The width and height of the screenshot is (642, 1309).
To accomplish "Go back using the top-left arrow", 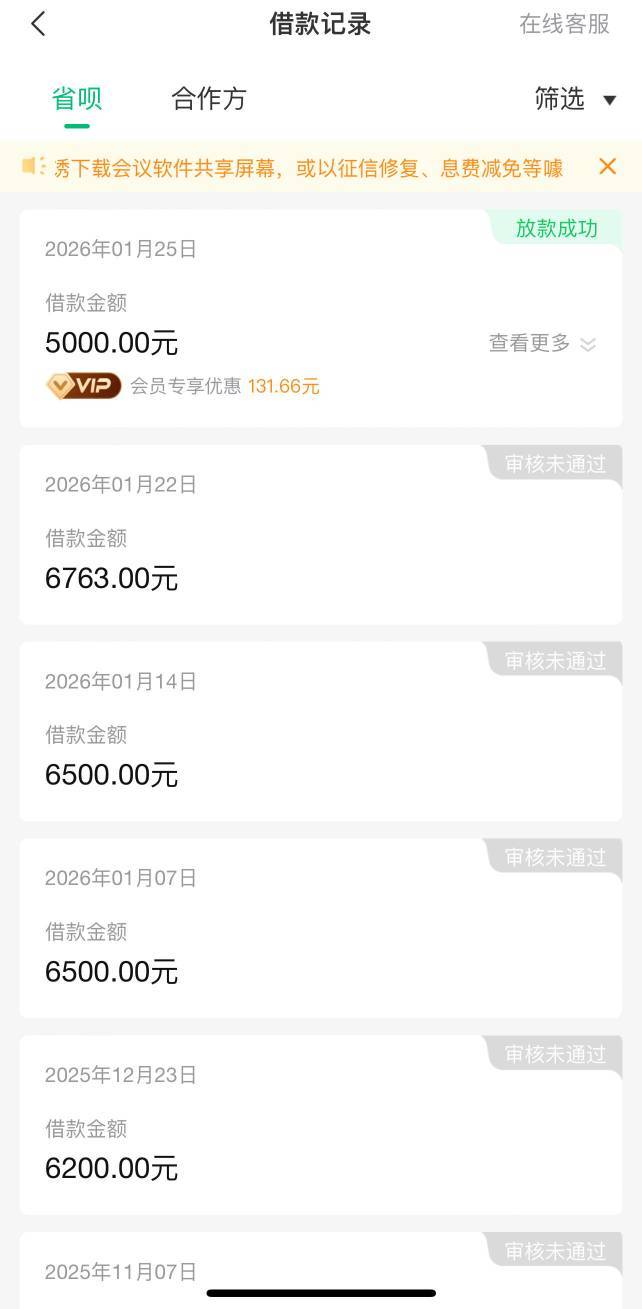I will (x=39, y=24).
